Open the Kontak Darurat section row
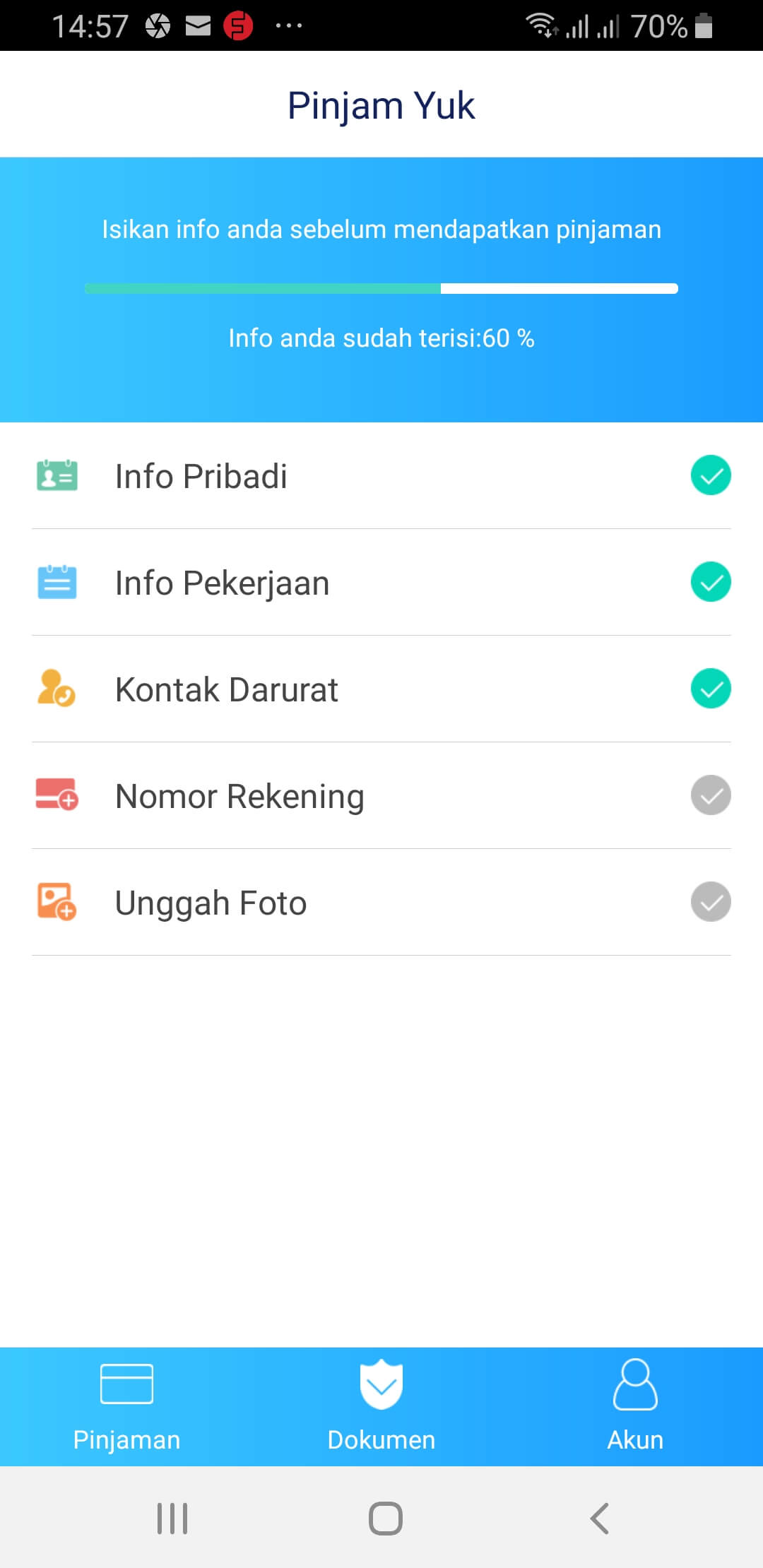Image resolution: width=763 pixels, height=1568 pixels. coord(381,689)
